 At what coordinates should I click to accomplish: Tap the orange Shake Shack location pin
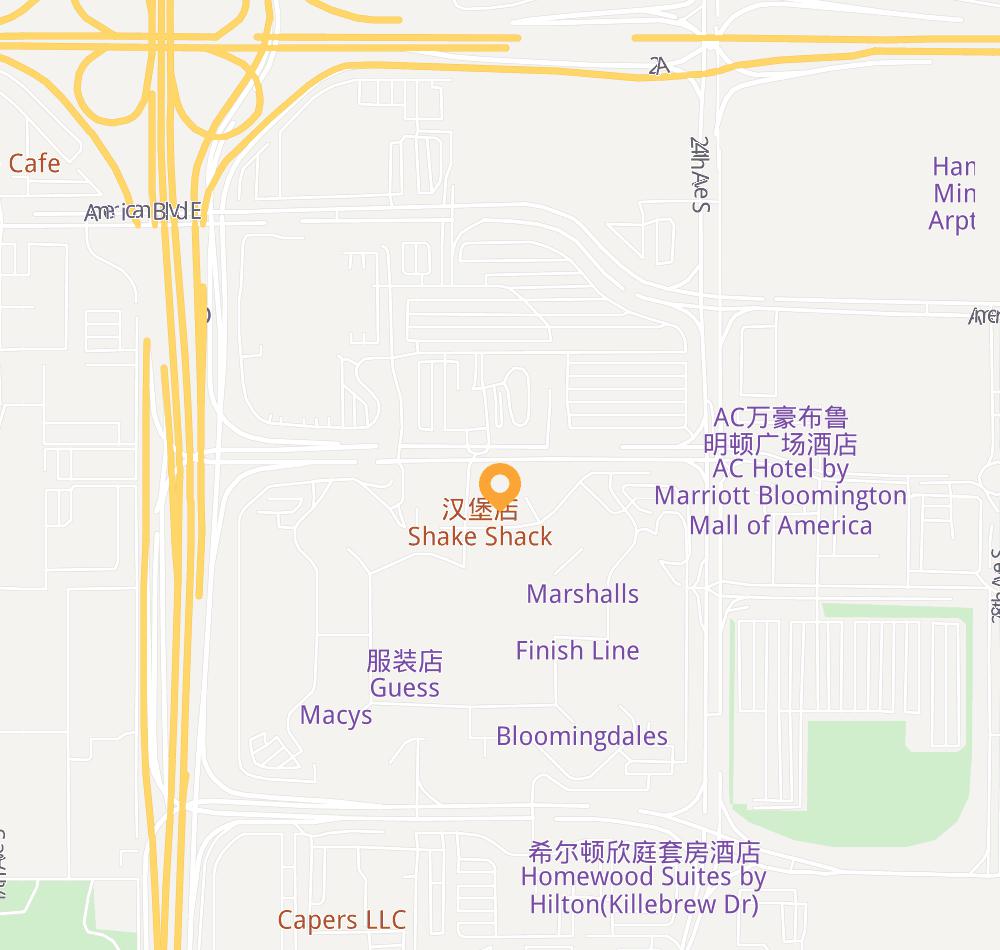(499, 486)
